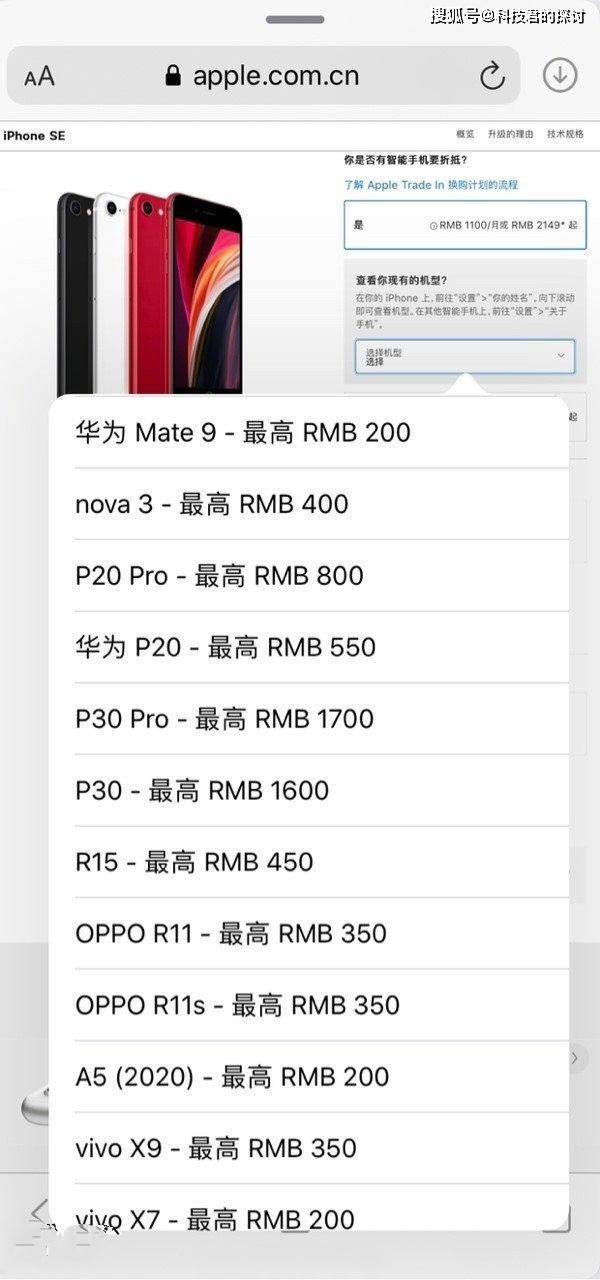Open the 了解 Apple Trade In link
This screenshot has height=1280, width=600.
431,185
